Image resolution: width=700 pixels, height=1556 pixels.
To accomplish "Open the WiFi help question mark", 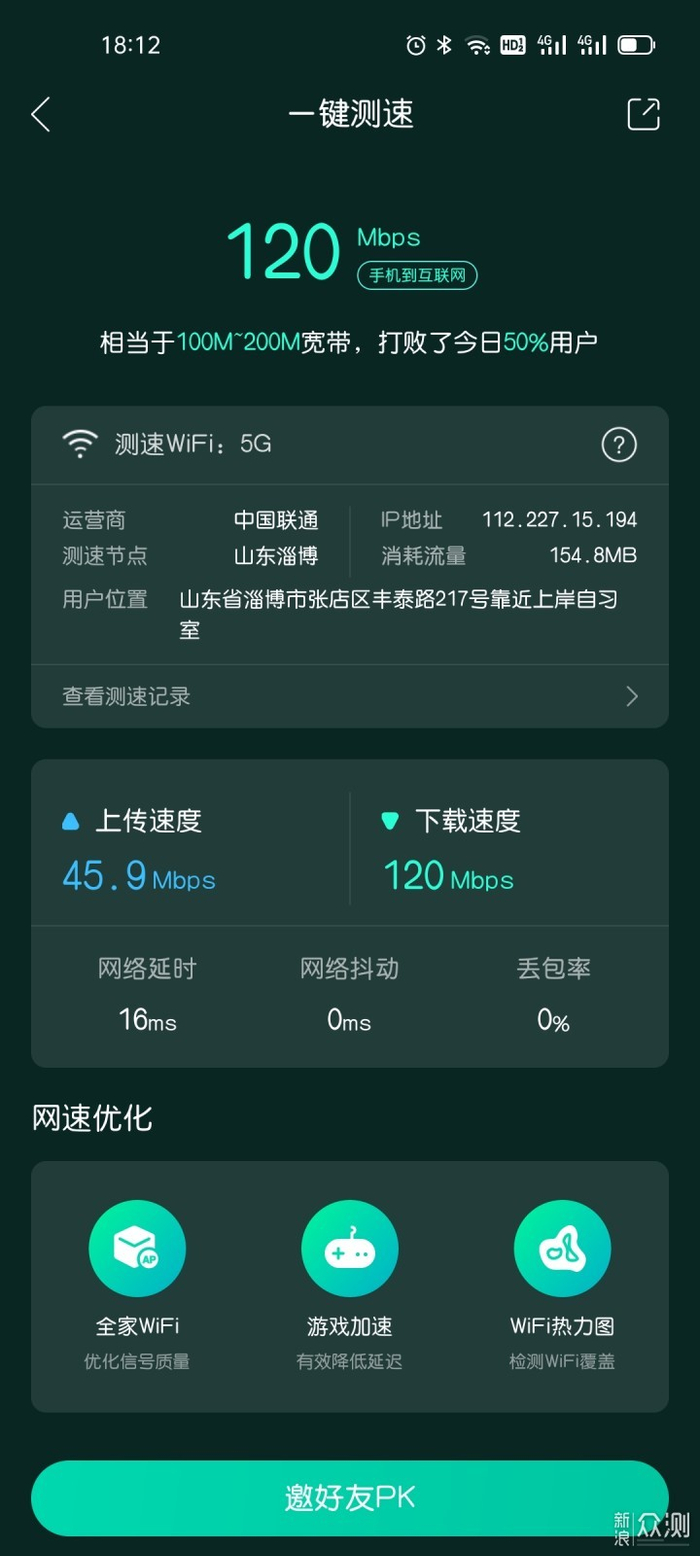I will pyautogui.click(x=619, y=445).
